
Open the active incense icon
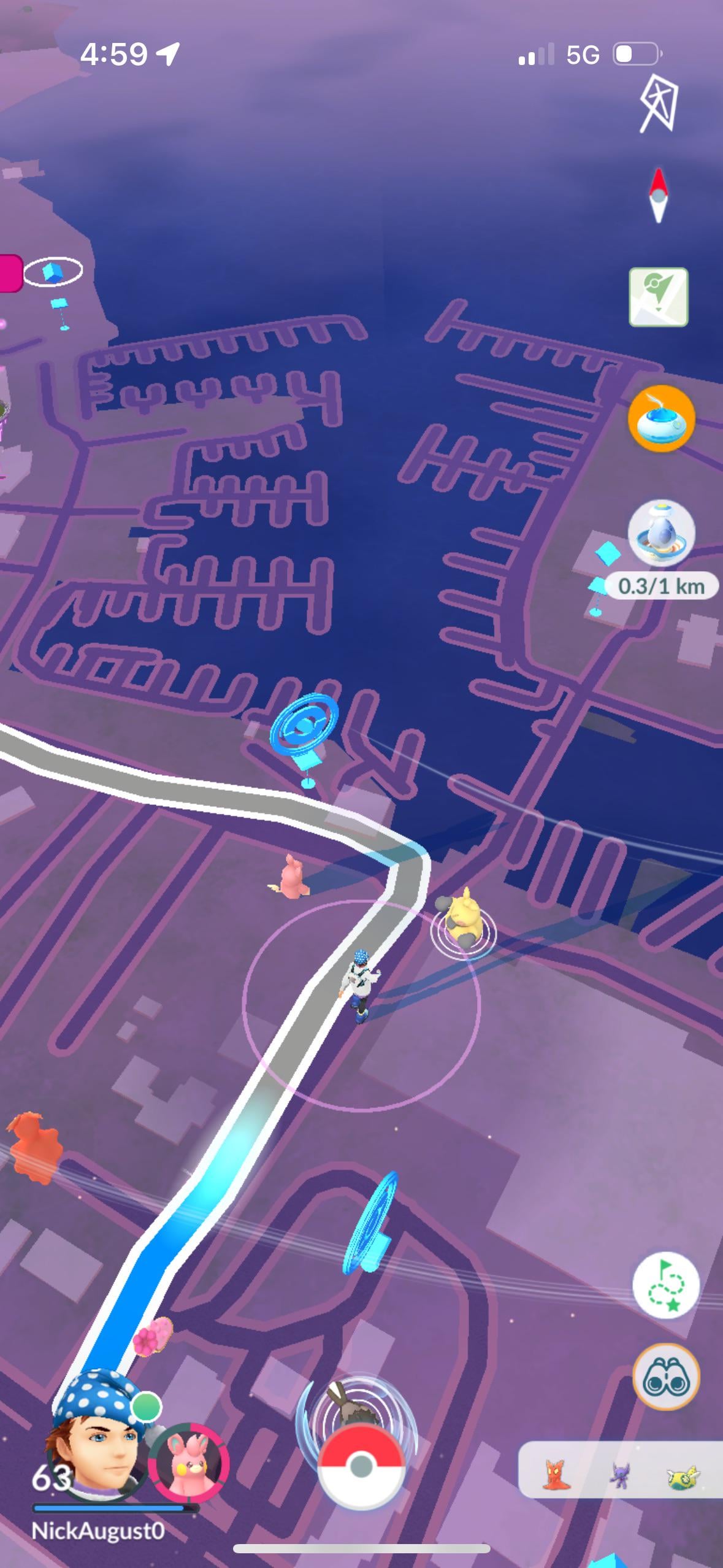coord(661,419)
